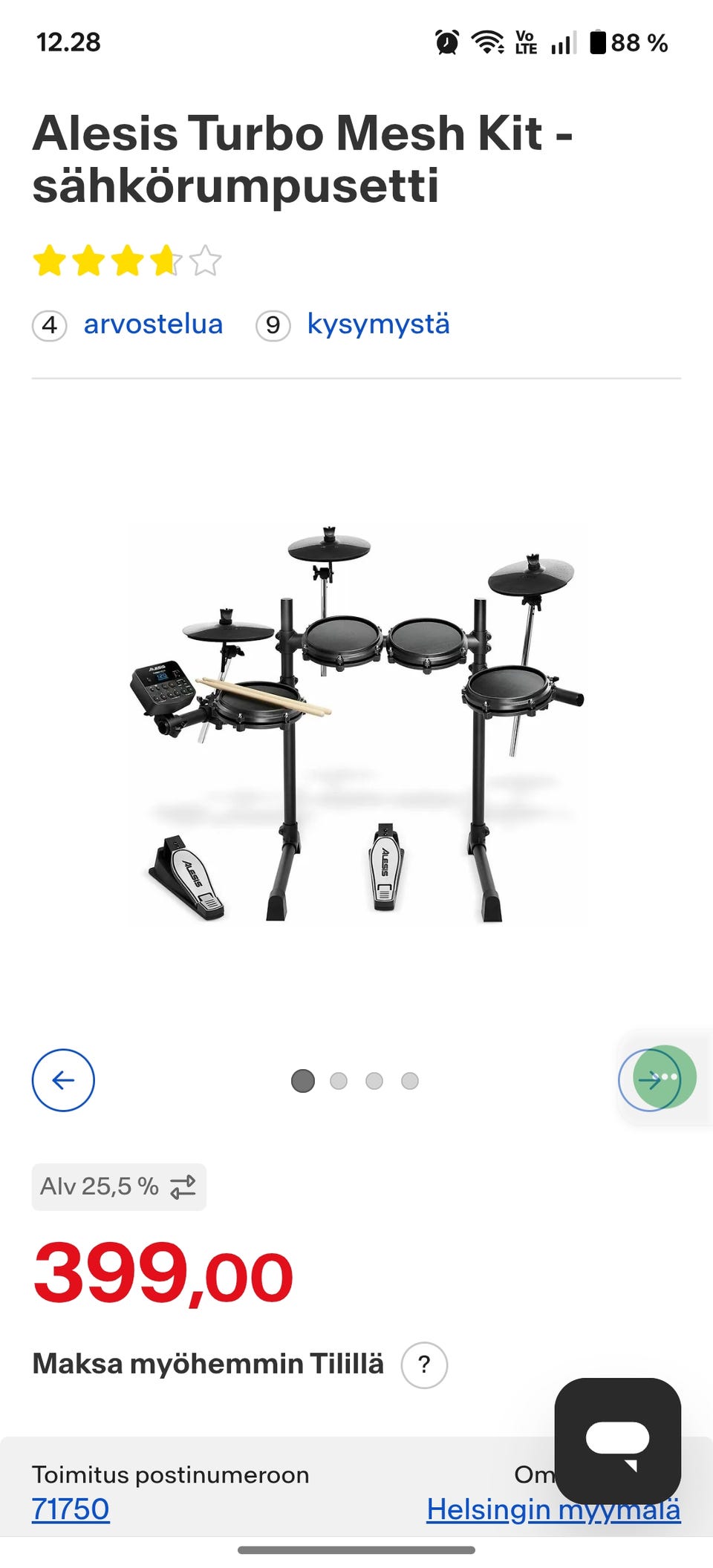Open the drum kit product image

(356, 724)
